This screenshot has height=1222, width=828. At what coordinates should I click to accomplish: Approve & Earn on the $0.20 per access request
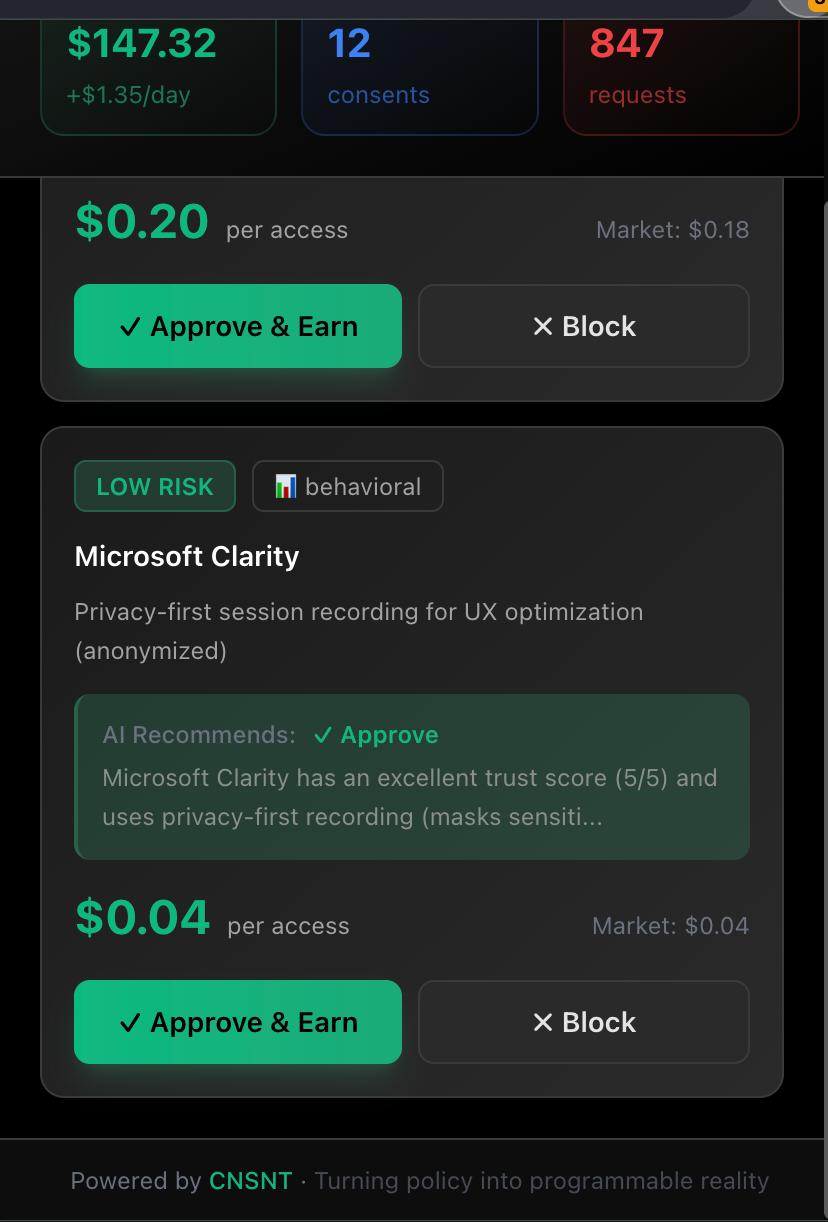click(237, 325)
